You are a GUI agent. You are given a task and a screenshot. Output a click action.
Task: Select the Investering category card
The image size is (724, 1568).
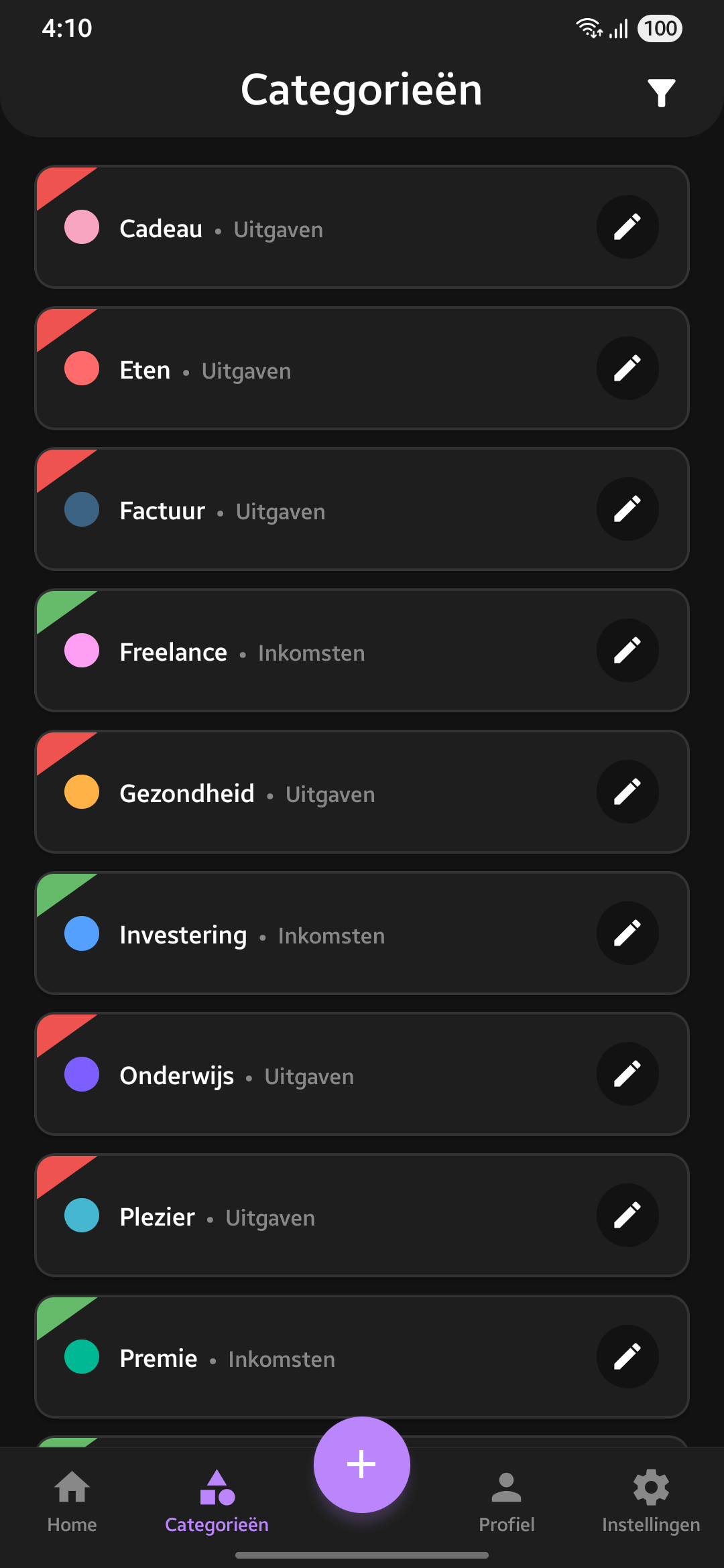coord(302,933)
